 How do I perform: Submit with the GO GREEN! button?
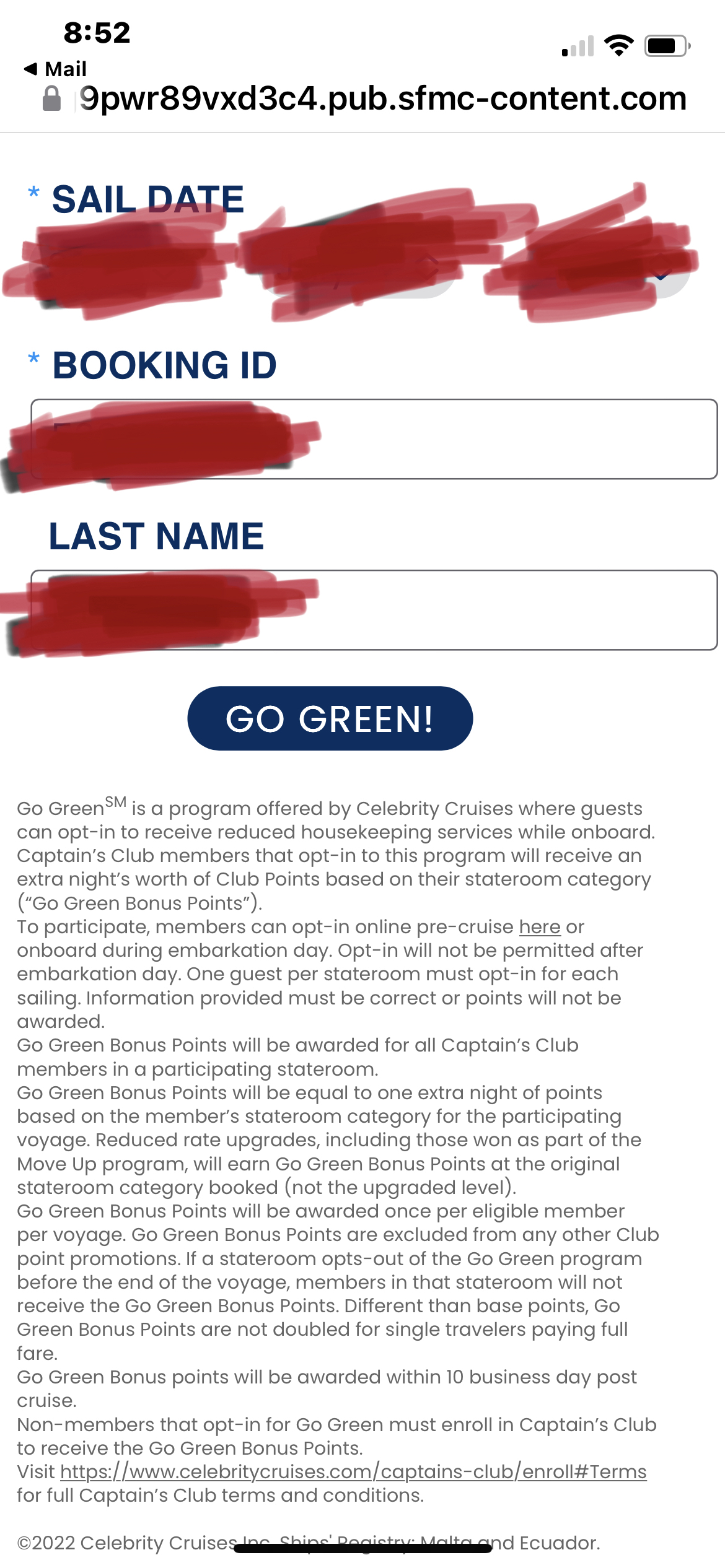click(330, 718)
